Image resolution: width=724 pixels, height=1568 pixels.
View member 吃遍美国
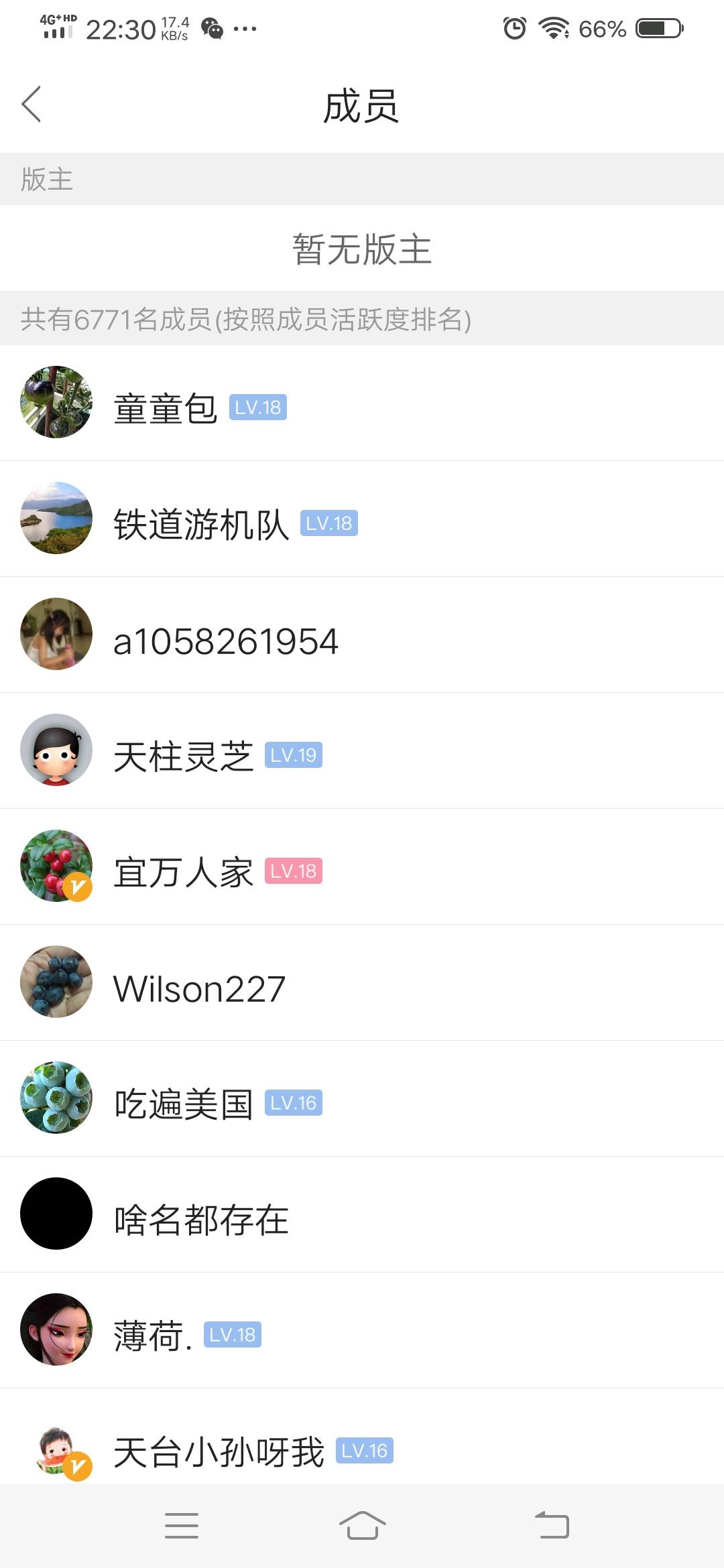pos(183,1104)
